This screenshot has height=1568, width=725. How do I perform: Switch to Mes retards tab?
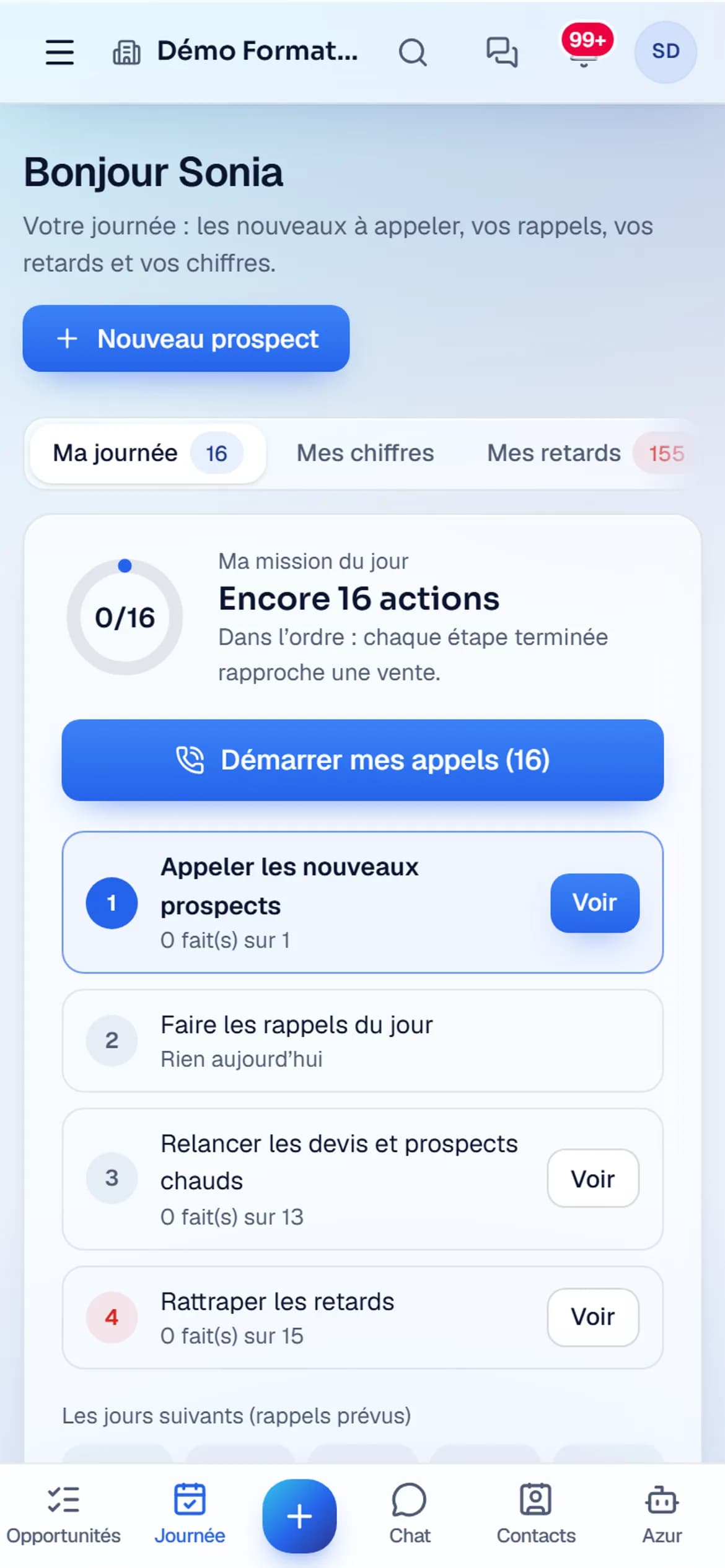586,453
